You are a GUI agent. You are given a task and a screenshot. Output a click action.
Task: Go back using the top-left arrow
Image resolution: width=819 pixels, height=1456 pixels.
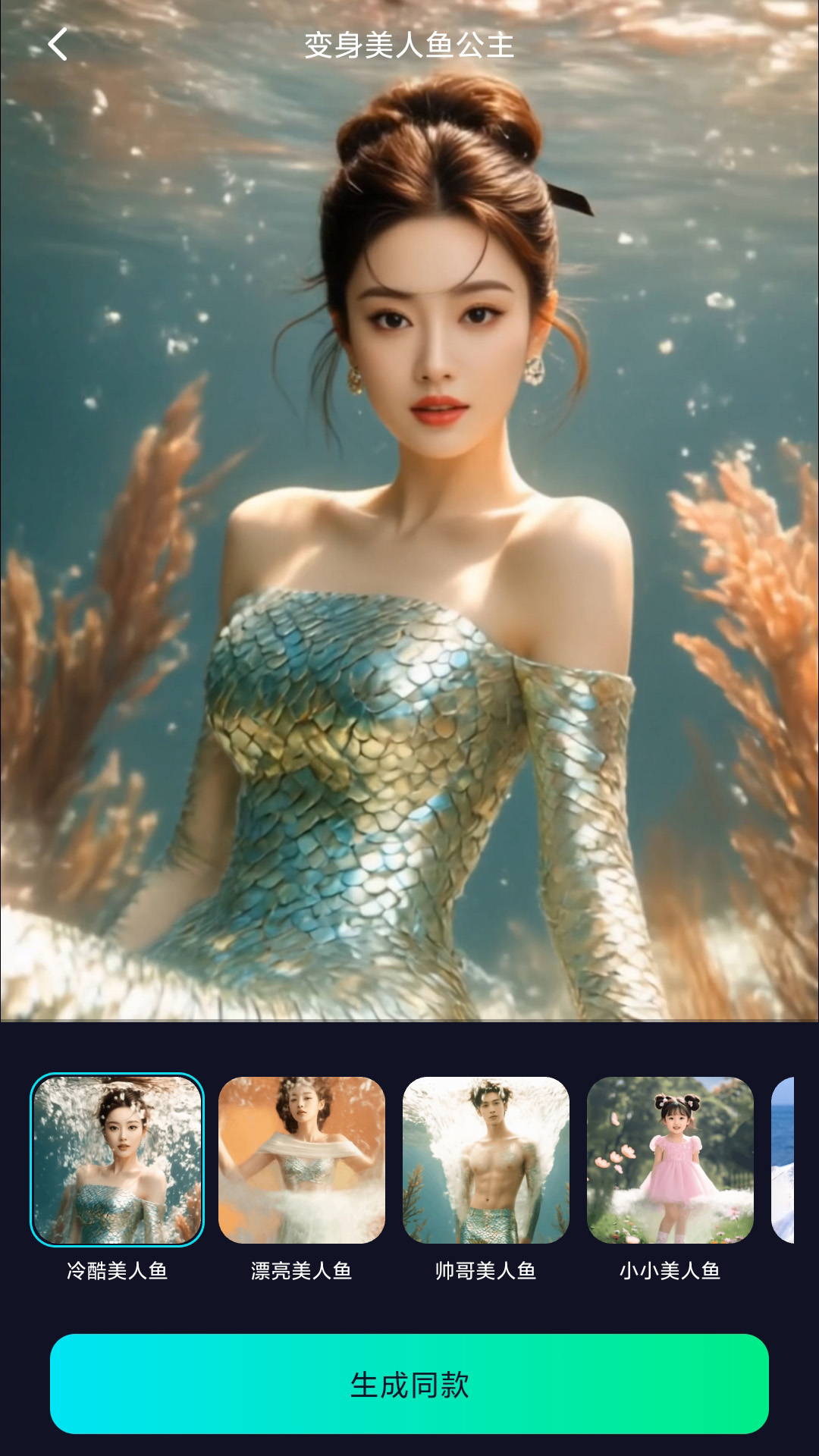point(58,44)
